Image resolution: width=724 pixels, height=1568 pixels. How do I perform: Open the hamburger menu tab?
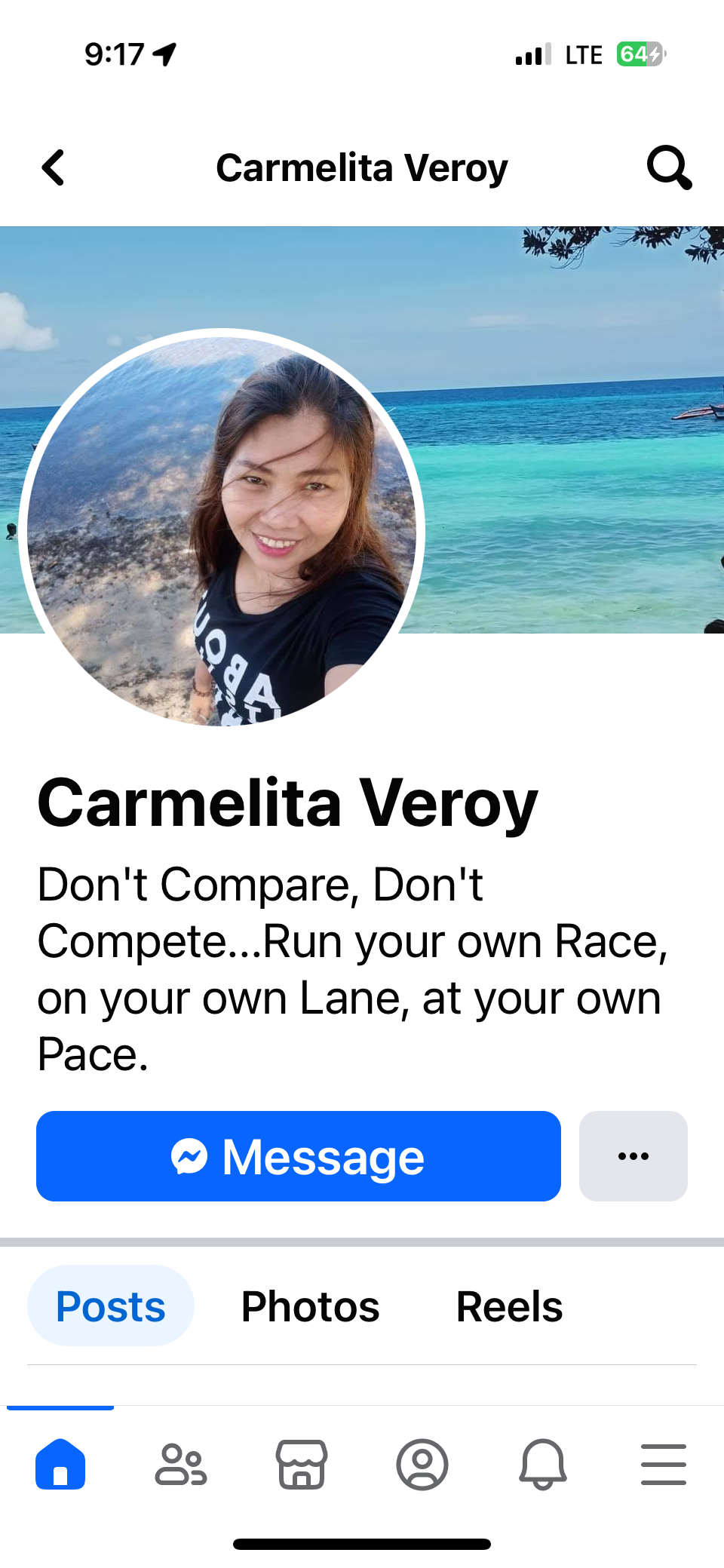(664, 1464)
